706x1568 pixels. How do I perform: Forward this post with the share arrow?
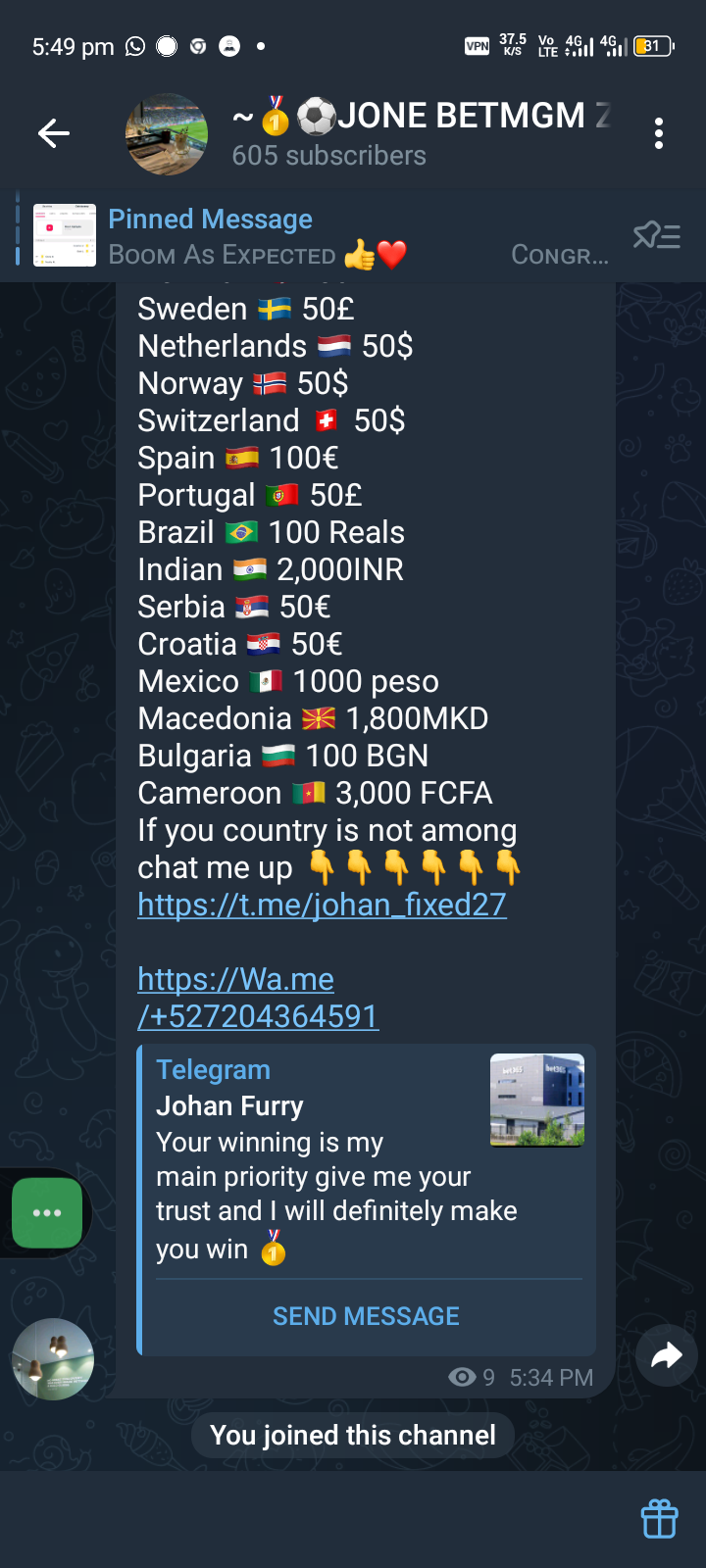pyautogui.click(x=666, y=1356)
